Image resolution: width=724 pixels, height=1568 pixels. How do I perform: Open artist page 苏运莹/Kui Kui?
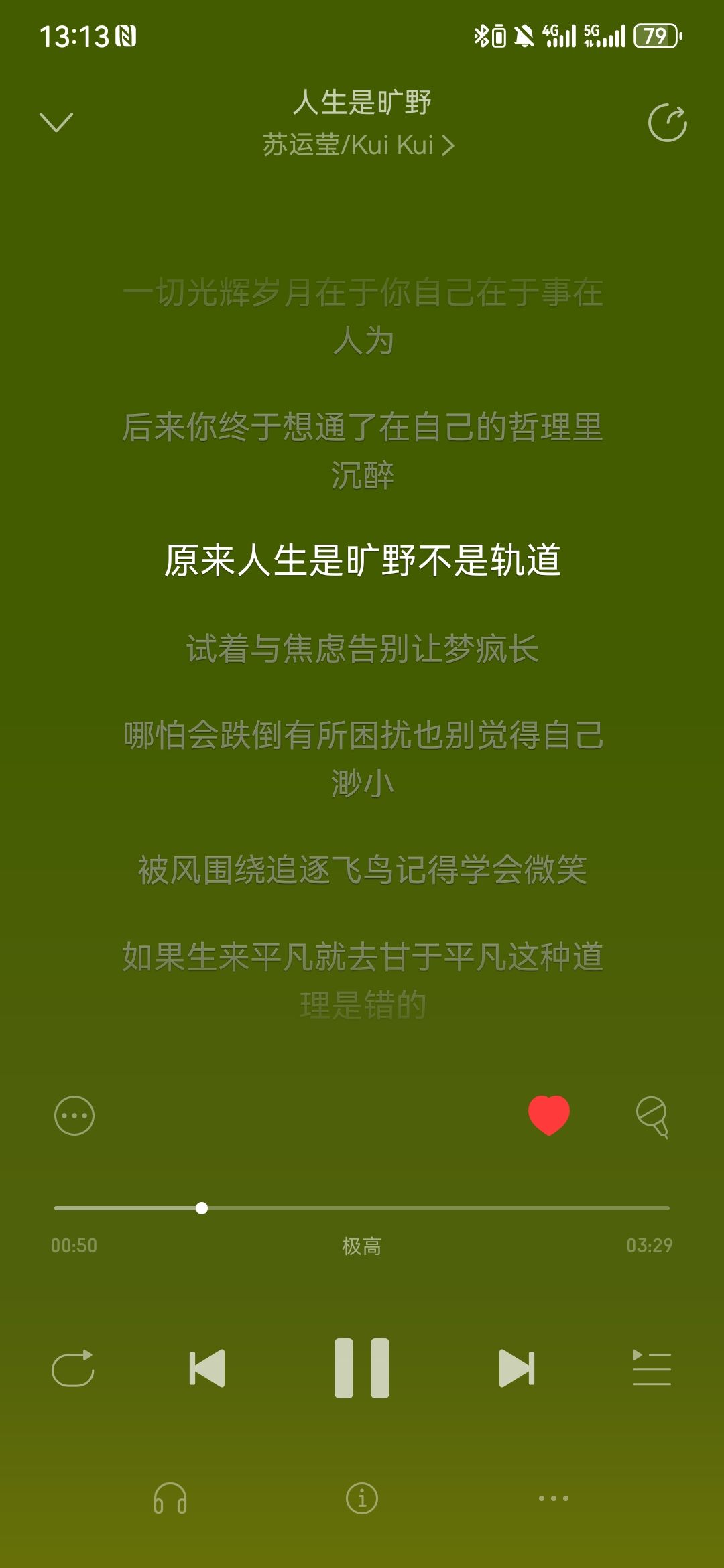(359, 145)
